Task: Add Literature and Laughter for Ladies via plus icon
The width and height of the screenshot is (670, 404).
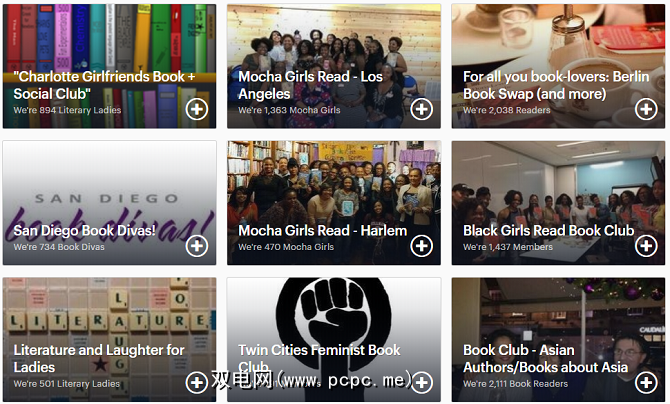Action: tap(197, 382)
